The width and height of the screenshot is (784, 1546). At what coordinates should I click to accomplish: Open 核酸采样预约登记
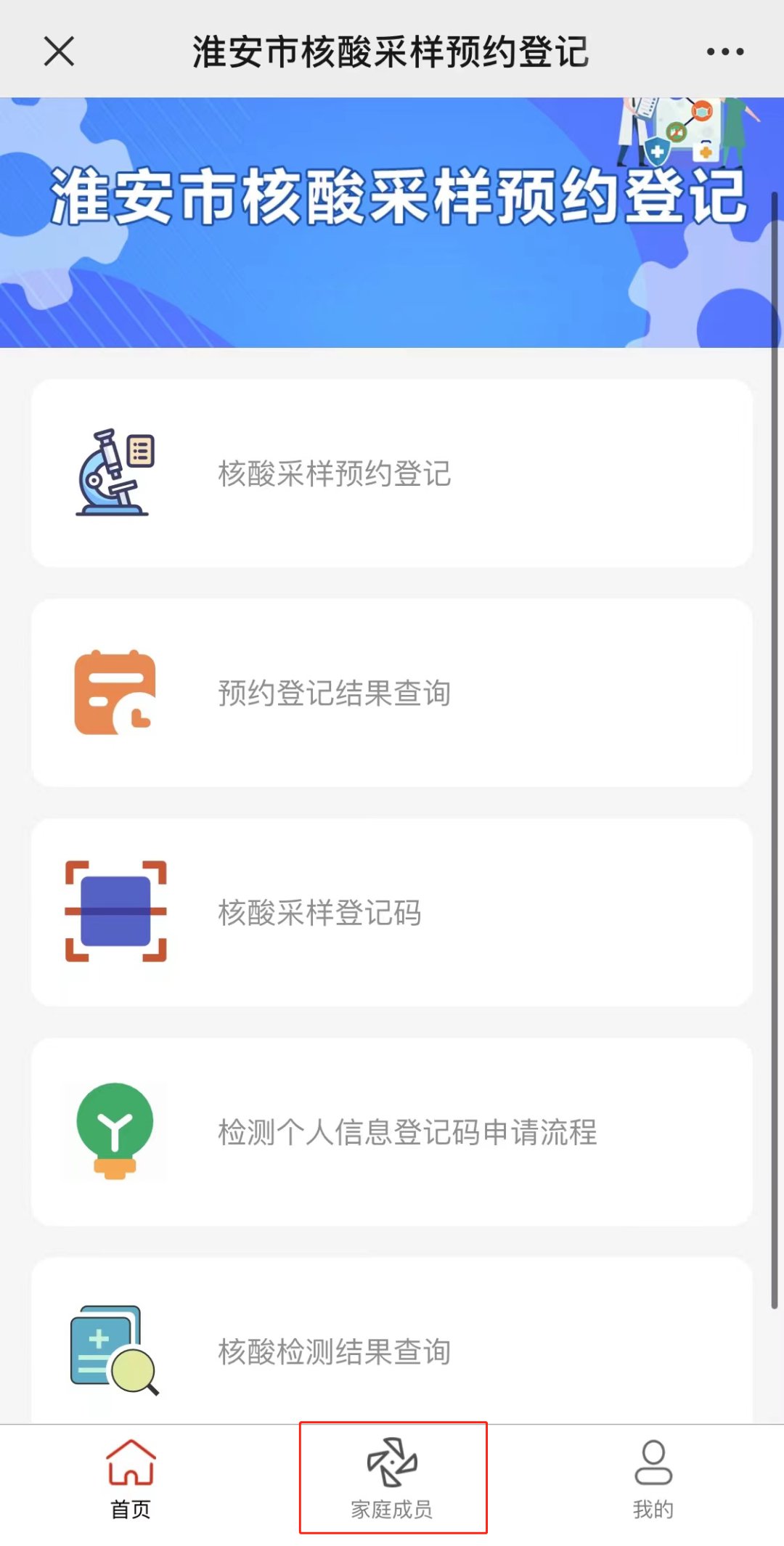(x=392, y=473)
